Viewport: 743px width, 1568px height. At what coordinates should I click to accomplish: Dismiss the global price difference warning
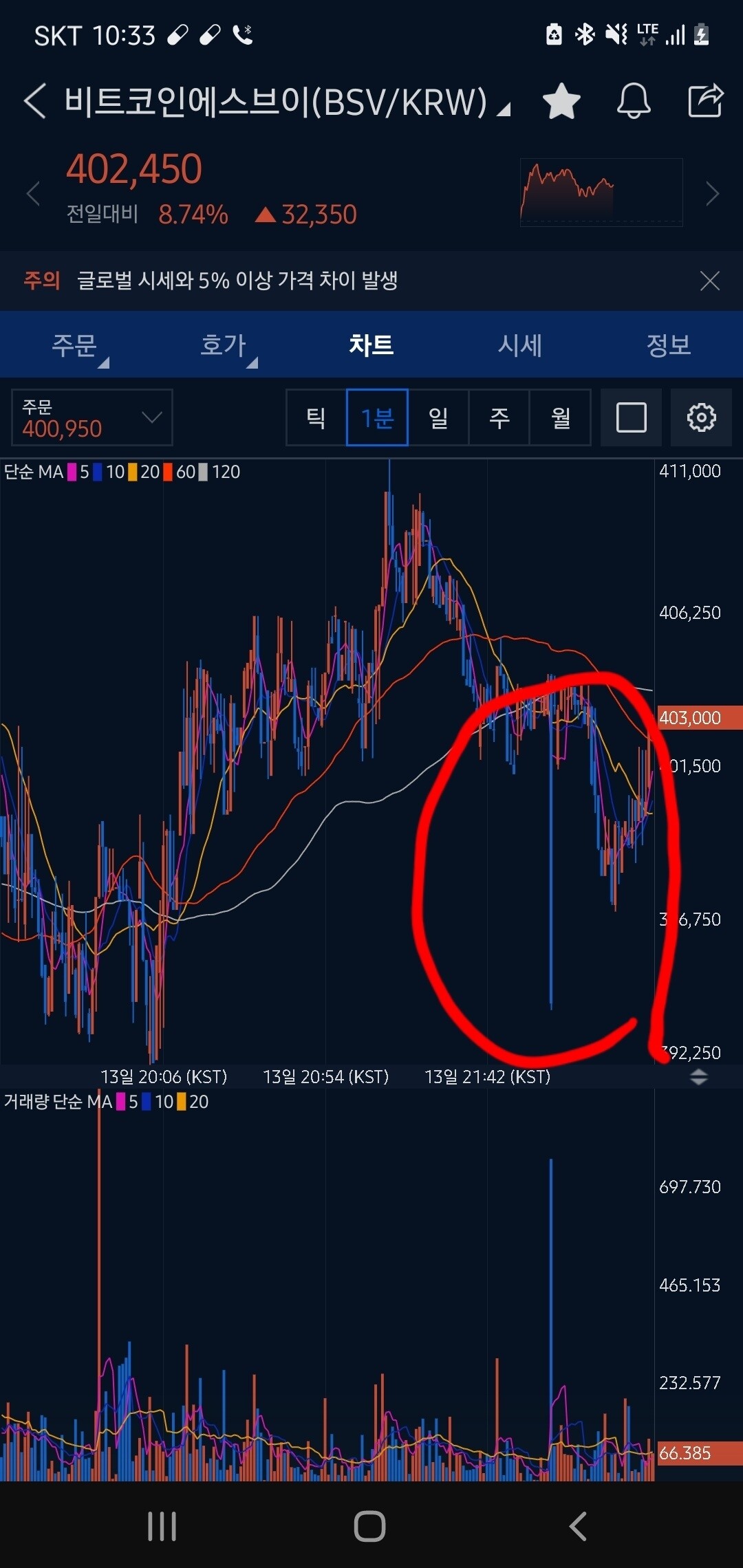709,281
